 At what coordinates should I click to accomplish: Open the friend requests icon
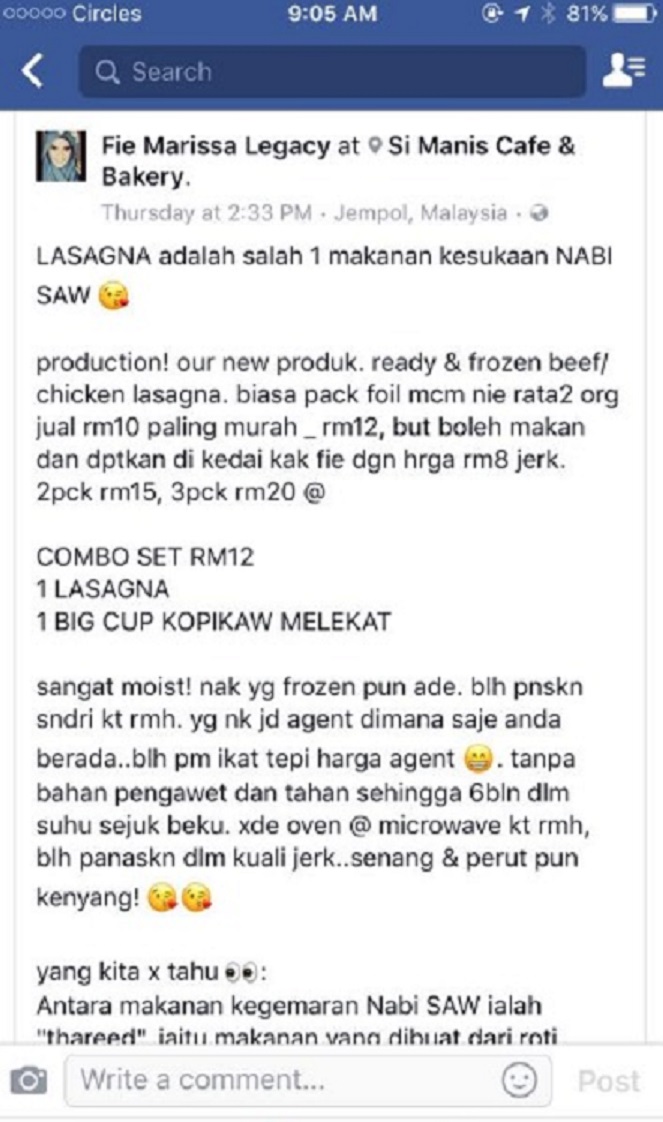[x=624, y=70]
